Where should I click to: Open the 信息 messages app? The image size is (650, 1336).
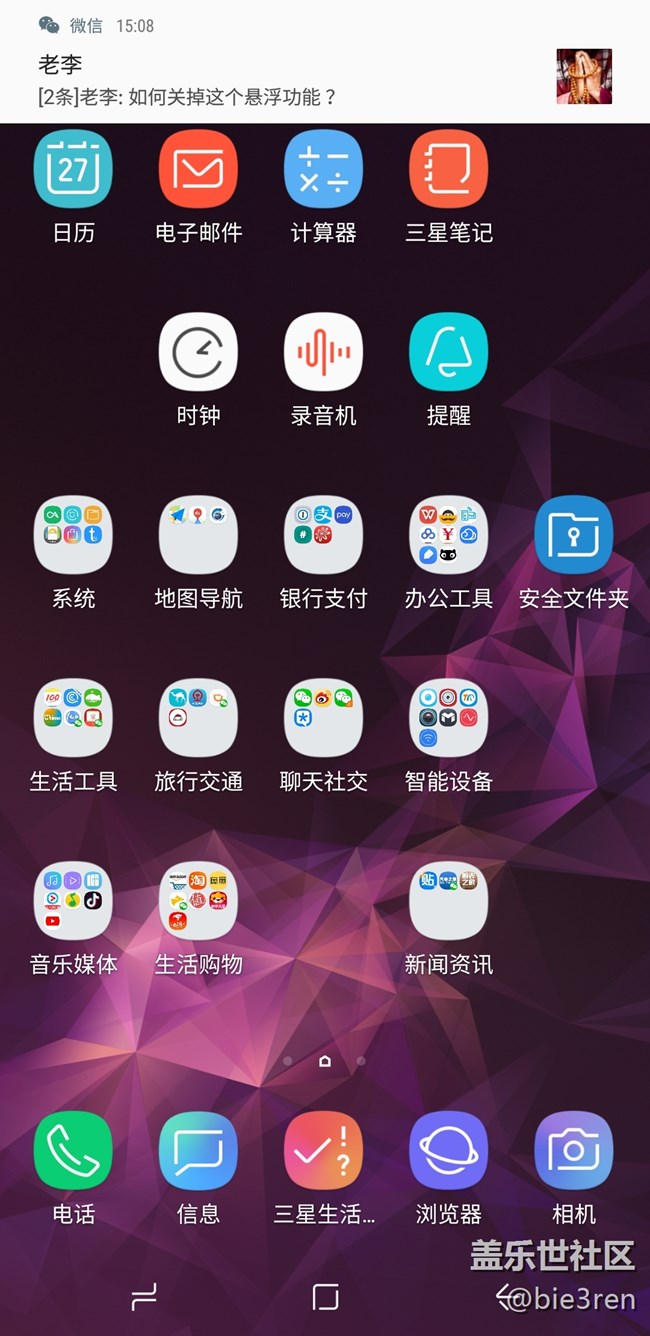click(198, 1150)
